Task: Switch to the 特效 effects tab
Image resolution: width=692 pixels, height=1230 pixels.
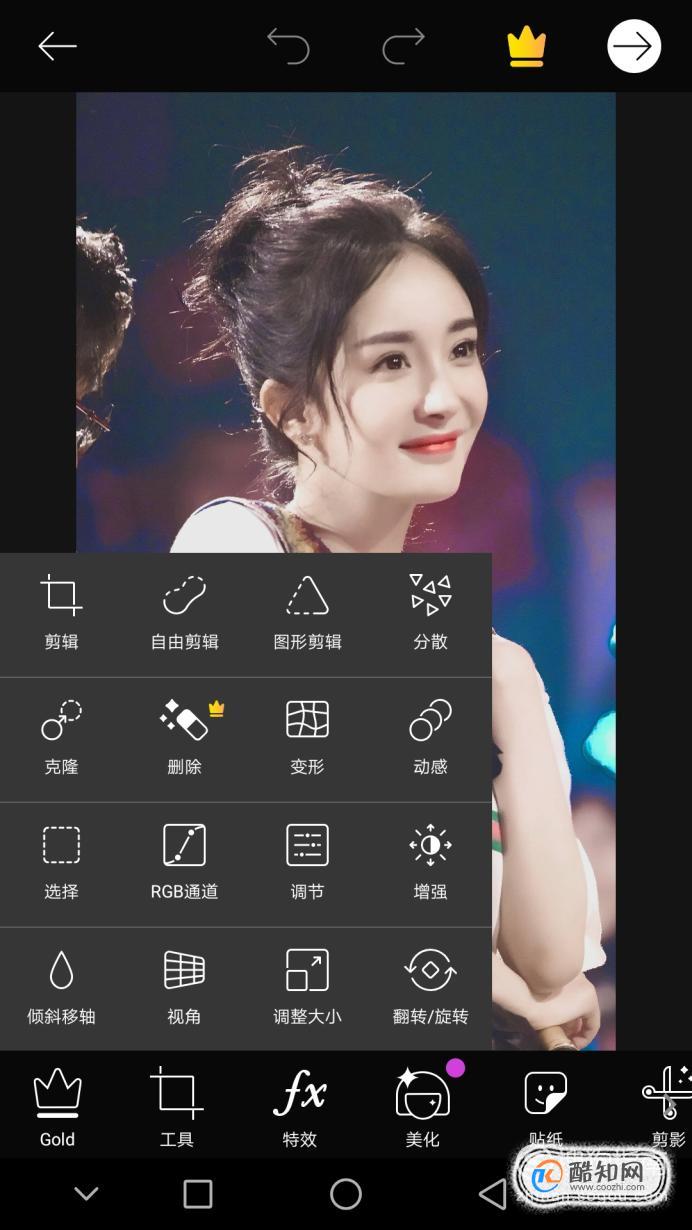Action: (300, 1107)
